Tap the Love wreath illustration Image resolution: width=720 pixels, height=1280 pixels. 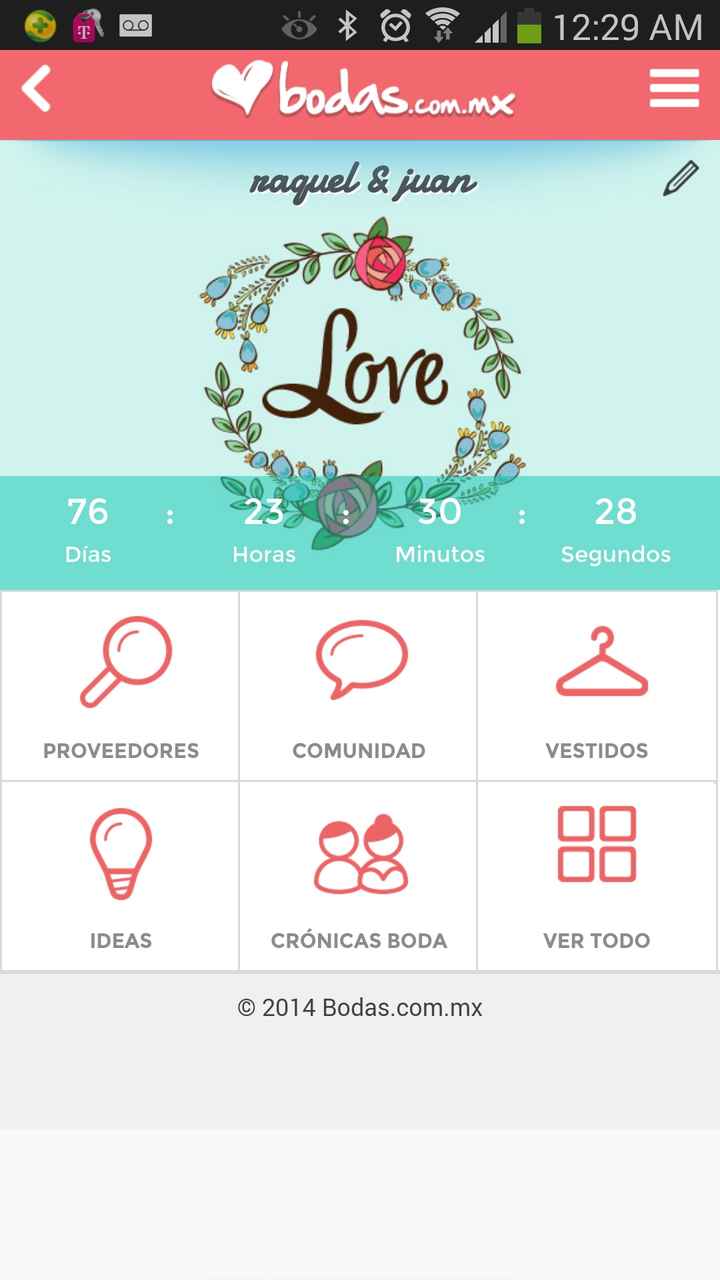click(x=365, y=360)
